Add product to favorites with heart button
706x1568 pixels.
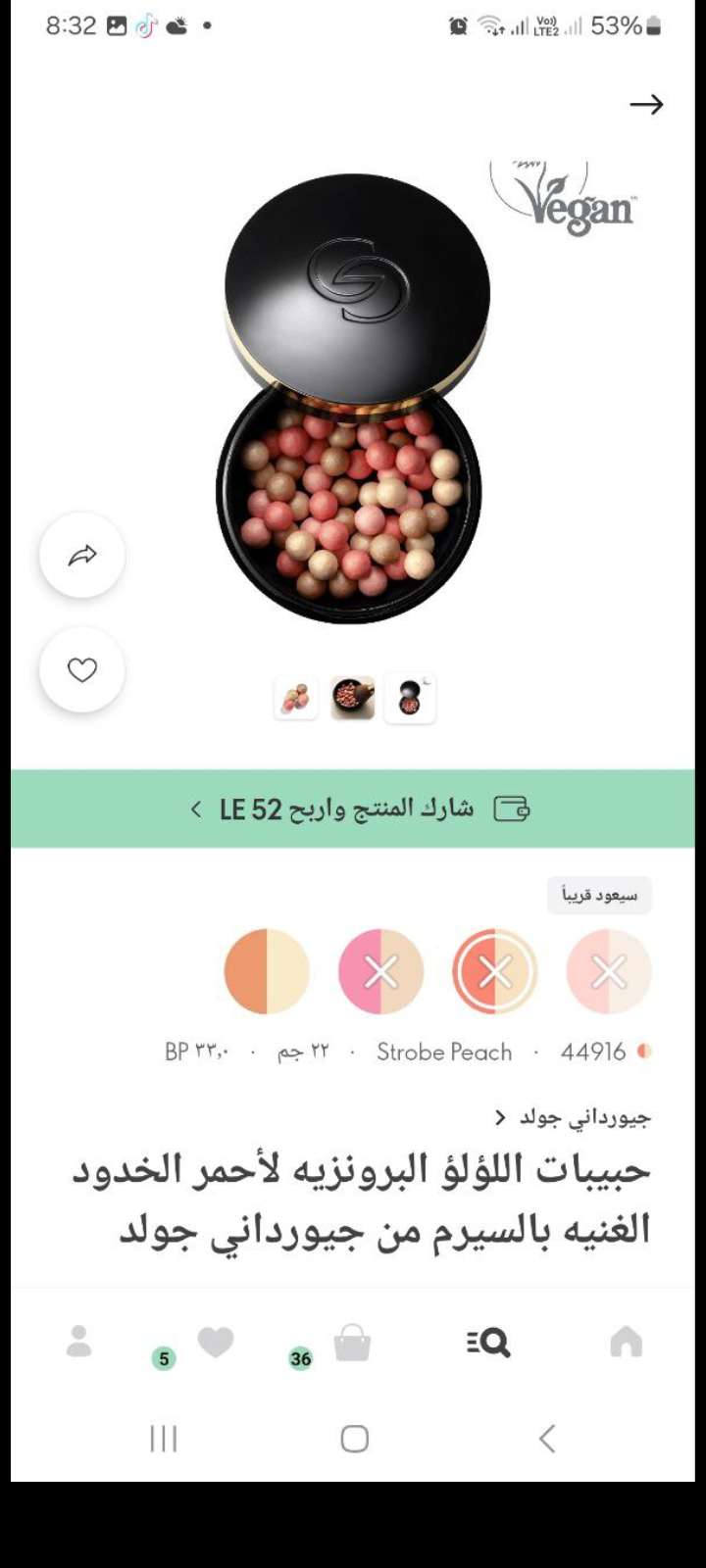tap(82, 670)
